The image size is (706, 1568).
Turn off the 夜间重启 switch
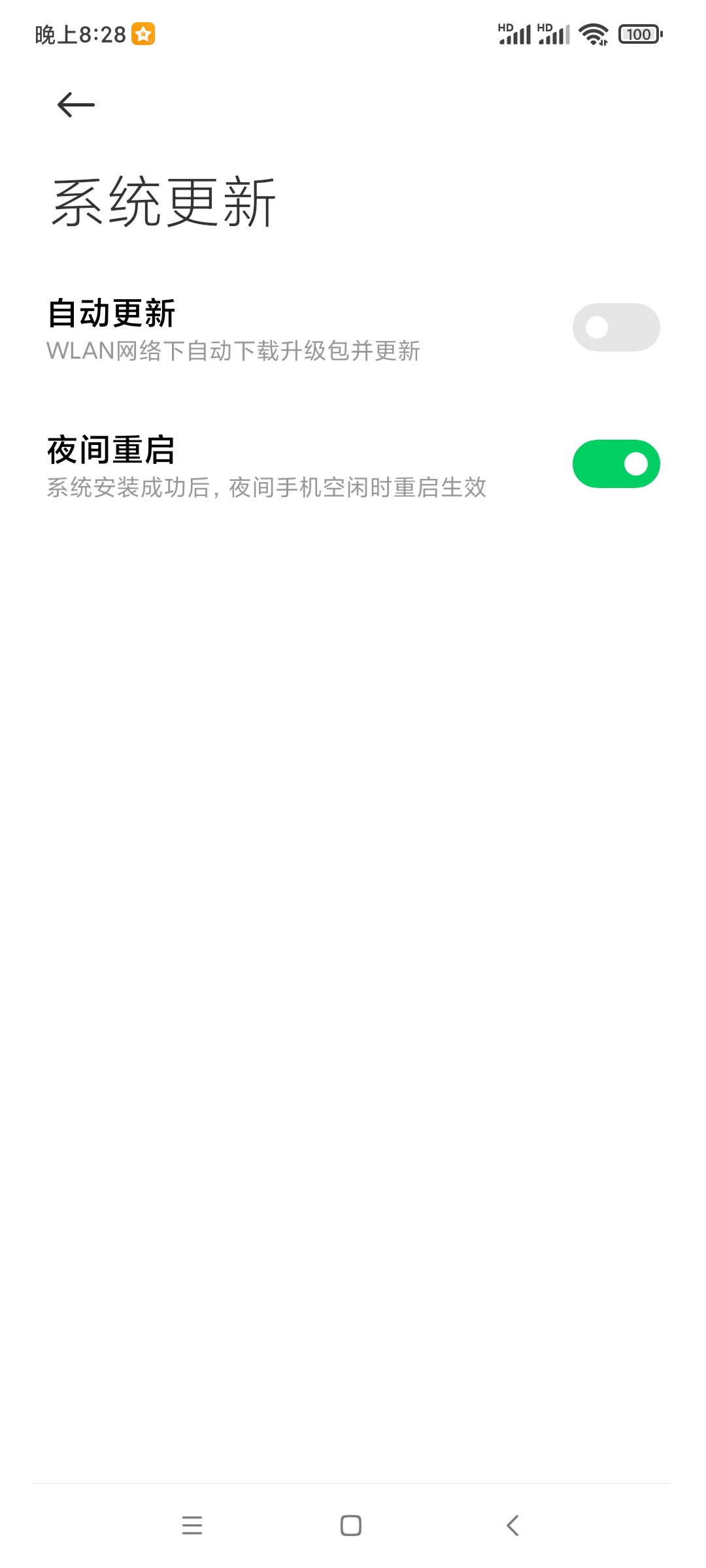[616, 464]
